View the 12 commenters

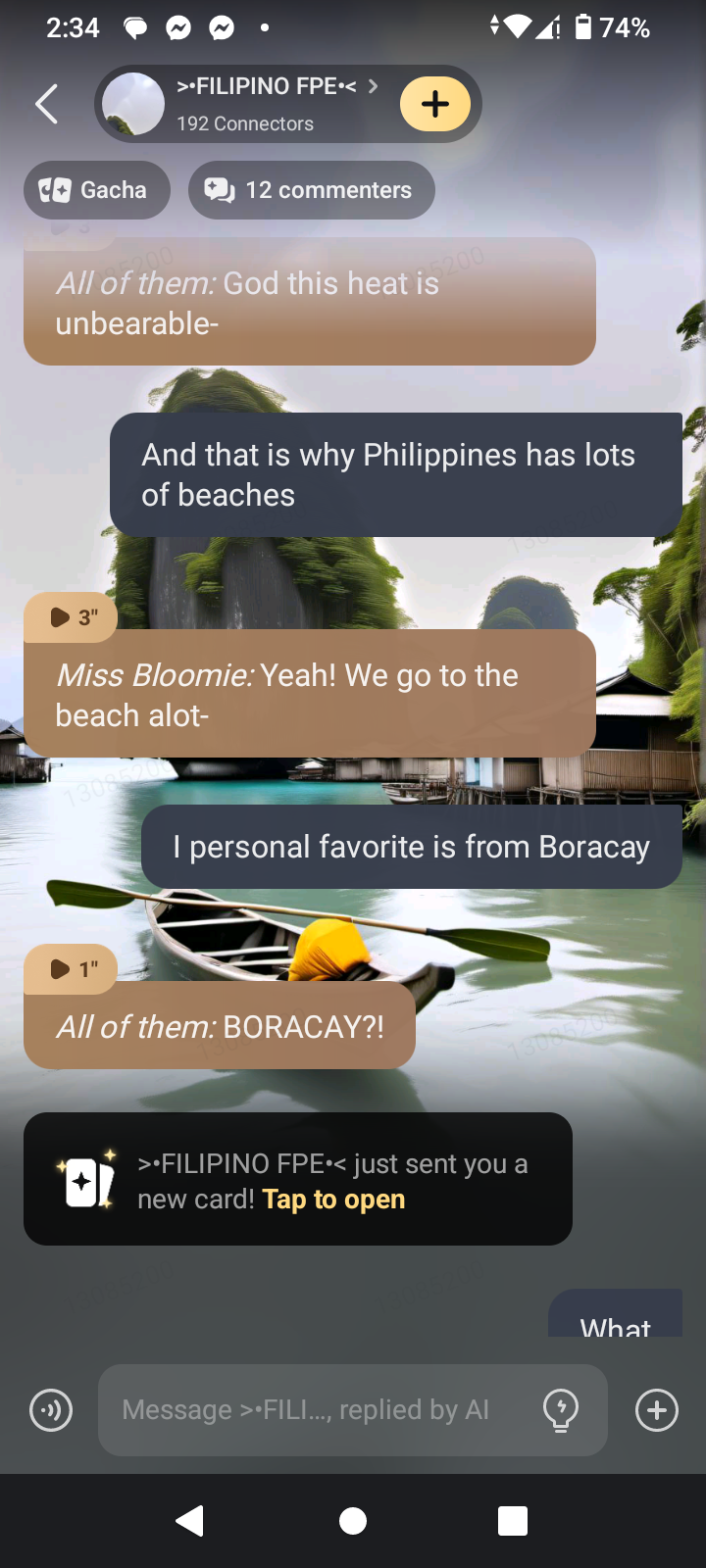(311, 190)
